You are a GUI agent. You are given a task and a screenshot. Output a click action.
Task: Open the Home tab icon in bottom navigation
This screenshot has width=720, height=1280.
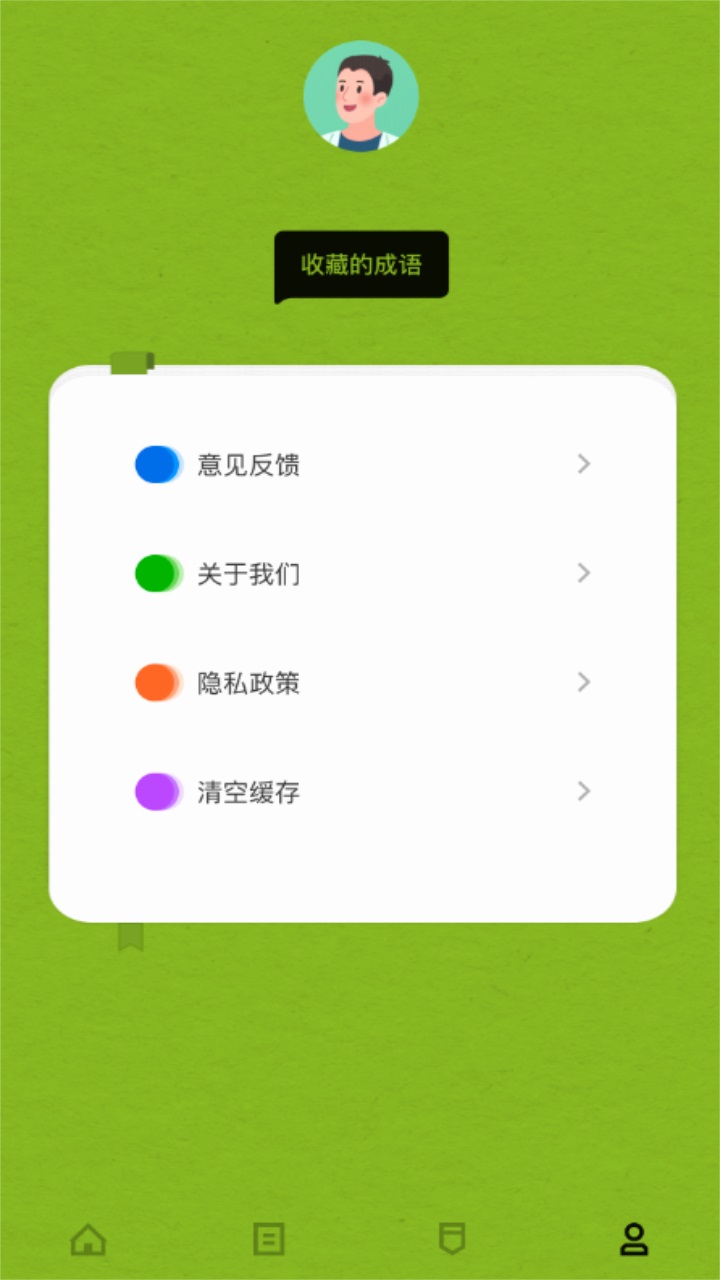[x=90, y=1238]
